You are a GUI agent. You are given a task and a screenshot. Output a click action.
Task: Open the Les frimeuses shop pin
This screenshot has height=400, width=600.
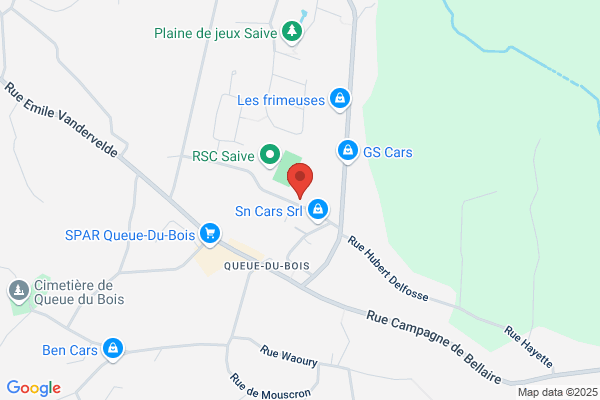[340, 99]
